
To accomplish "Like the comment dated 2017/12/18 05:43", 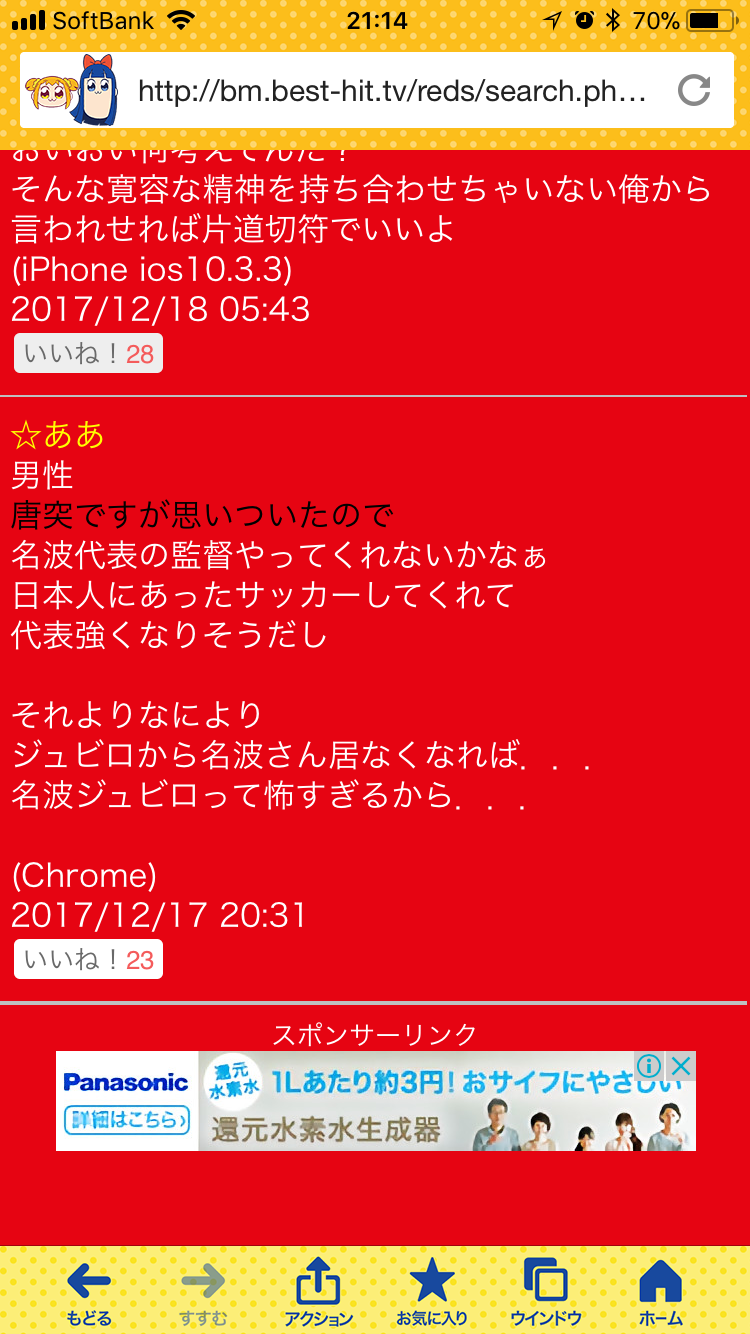I will coord(88,354).
